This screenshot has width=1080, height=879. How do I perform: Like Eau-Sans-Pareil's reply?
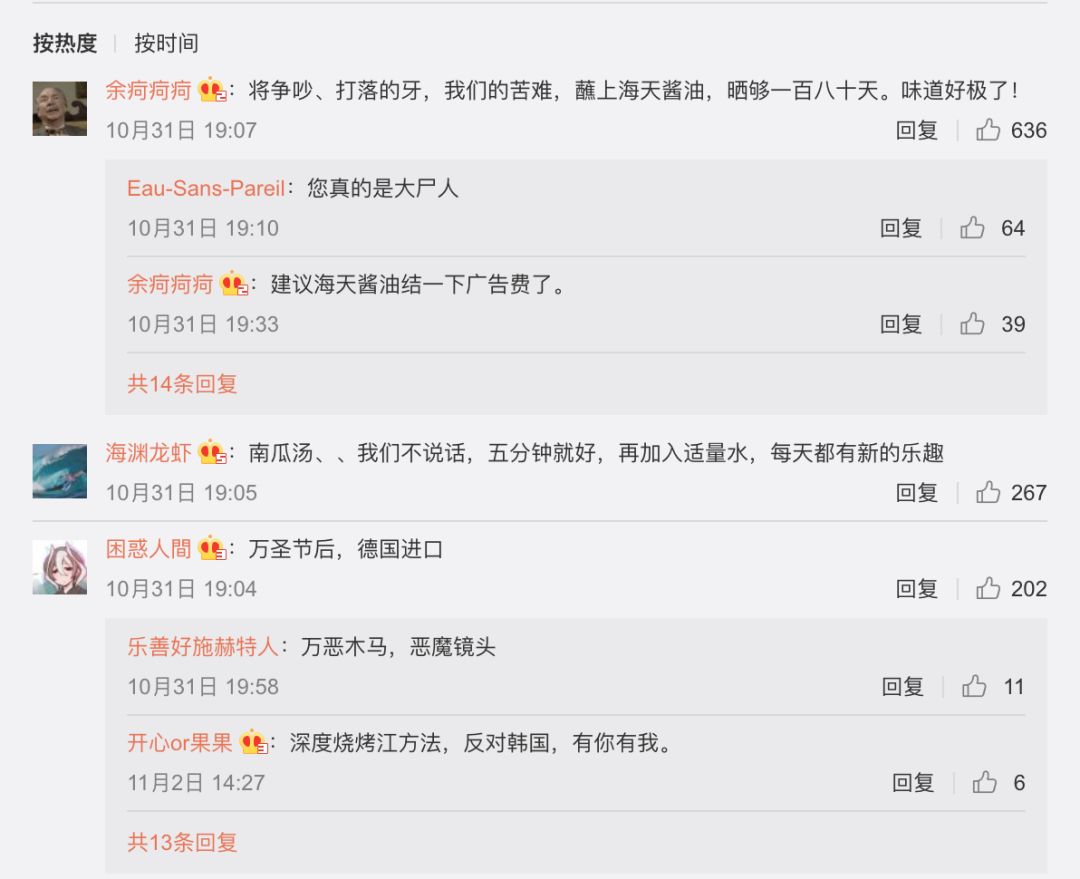point(973,228)
